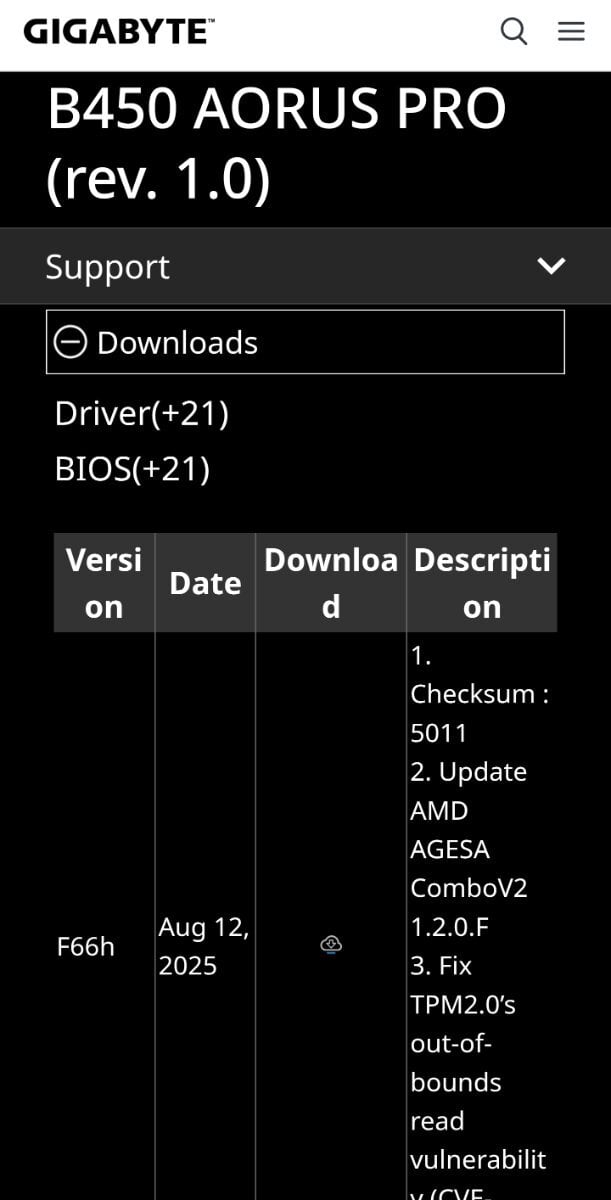Viewport: 611px width, 1200px height.
Task: Select the BIOS(+21) category
Action: point(132,469)
